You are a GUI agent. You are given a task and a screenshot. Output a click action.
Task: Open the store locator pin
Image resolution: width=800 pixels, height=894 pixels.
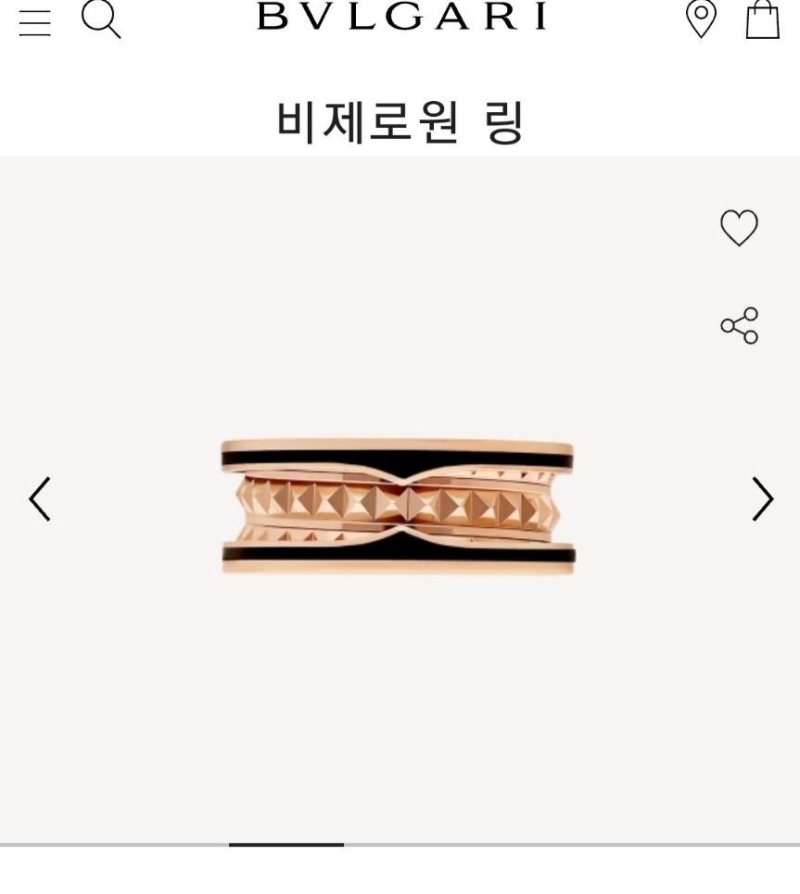pos(701,19)
